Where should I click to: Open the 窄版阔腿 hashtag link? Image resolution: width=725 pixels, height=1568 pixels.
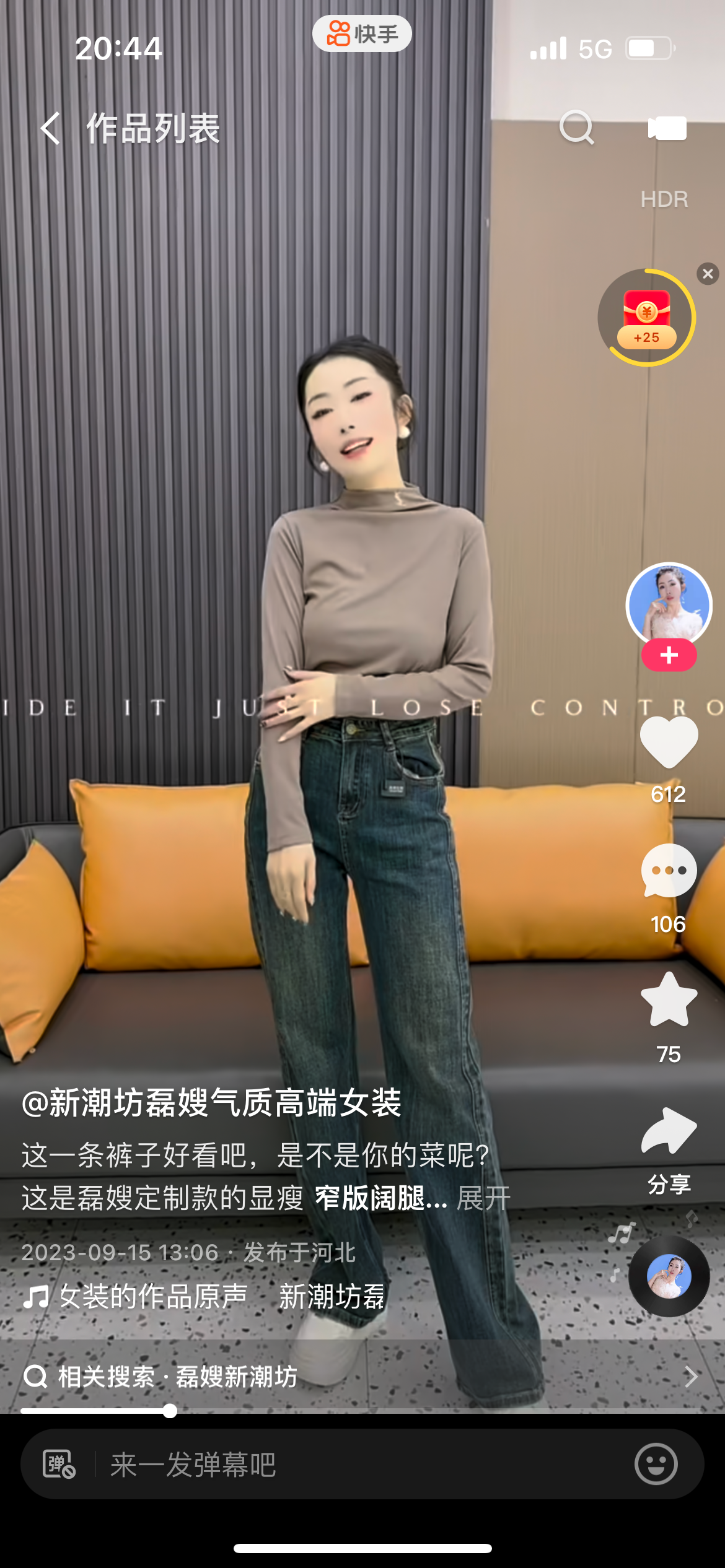click(x=379, y=1198)
